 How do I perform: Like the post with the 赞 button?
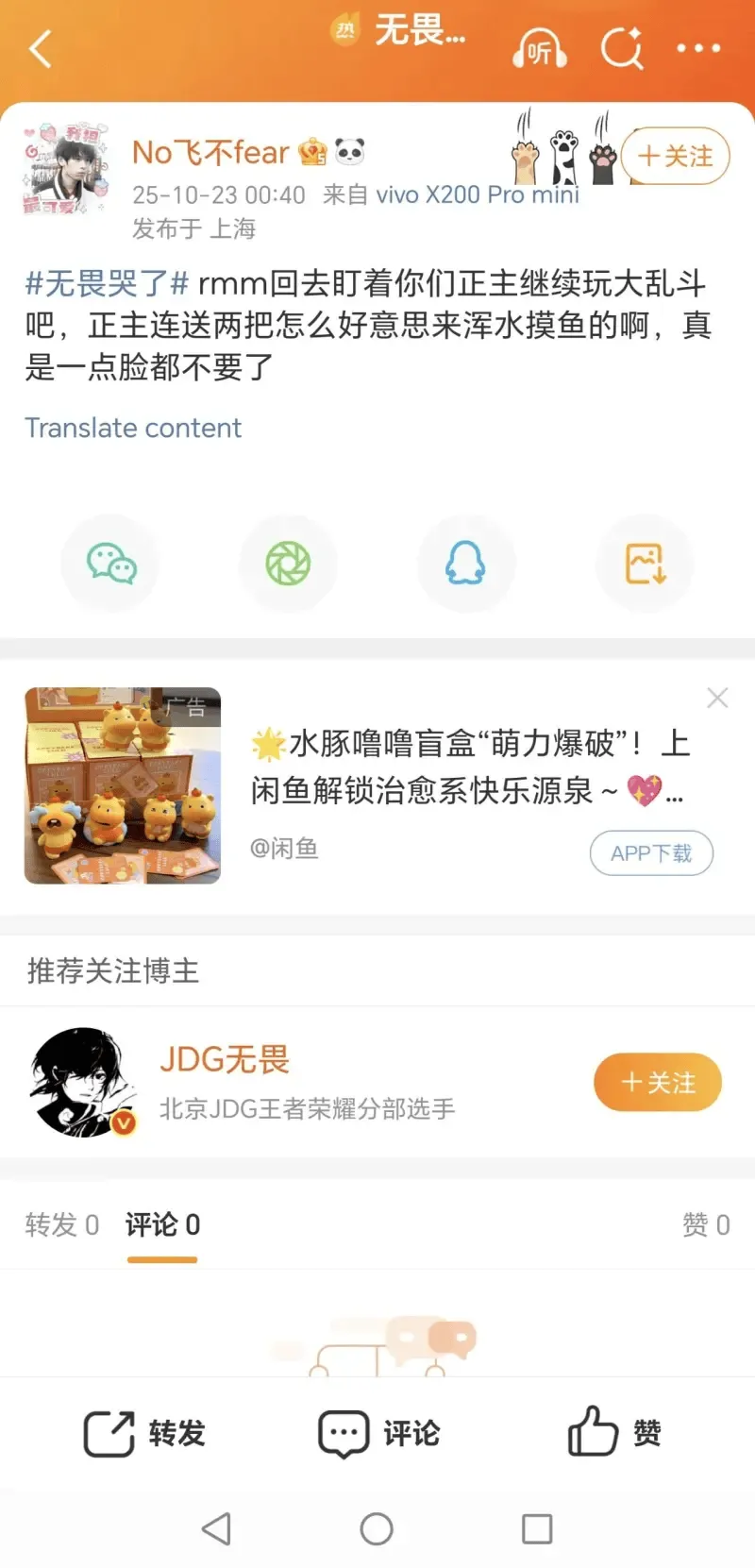click(x=614, y=1434)
